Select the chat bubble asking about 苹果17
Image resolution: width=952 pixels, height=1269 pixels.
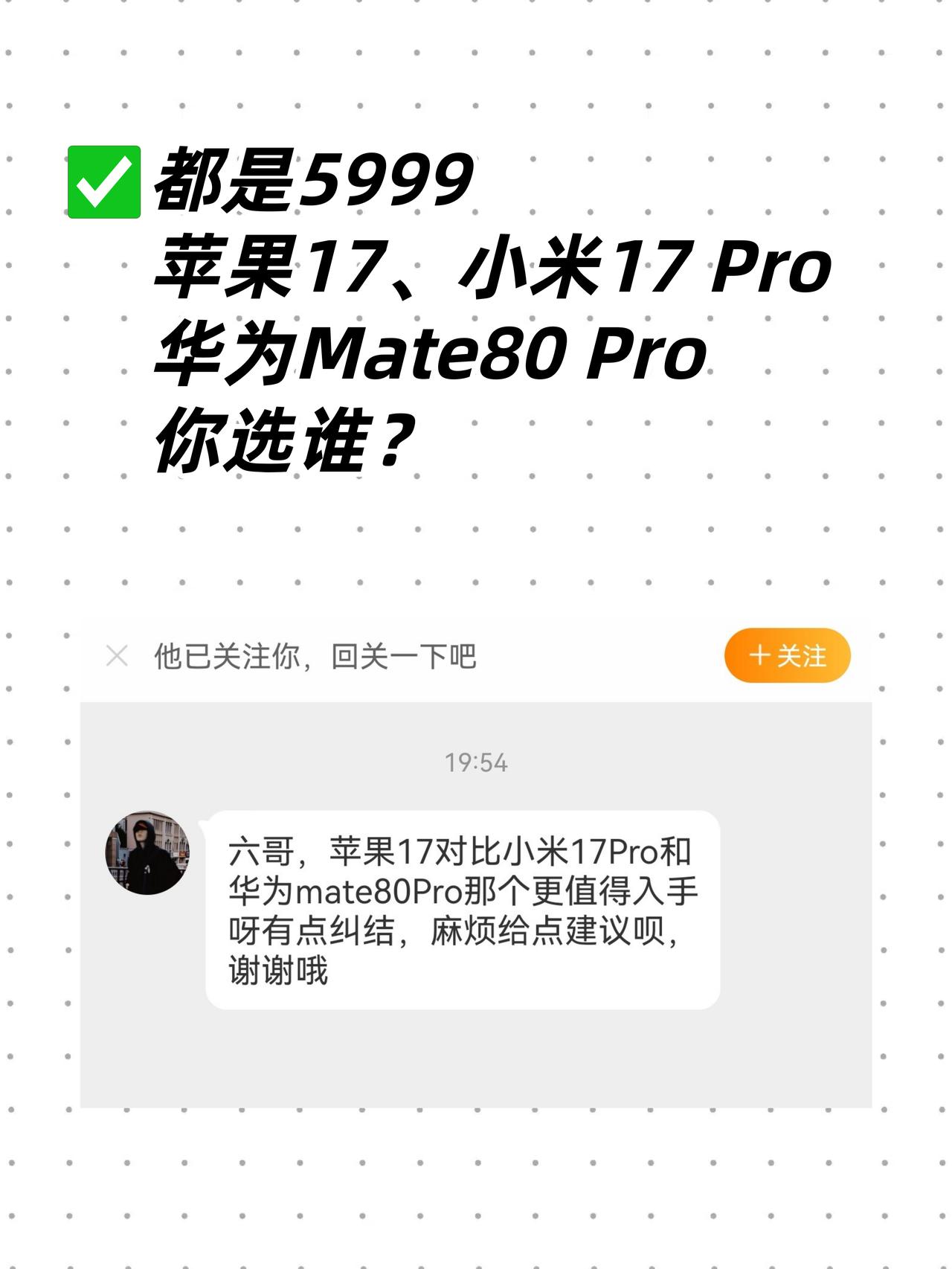[x=469, y=907]
